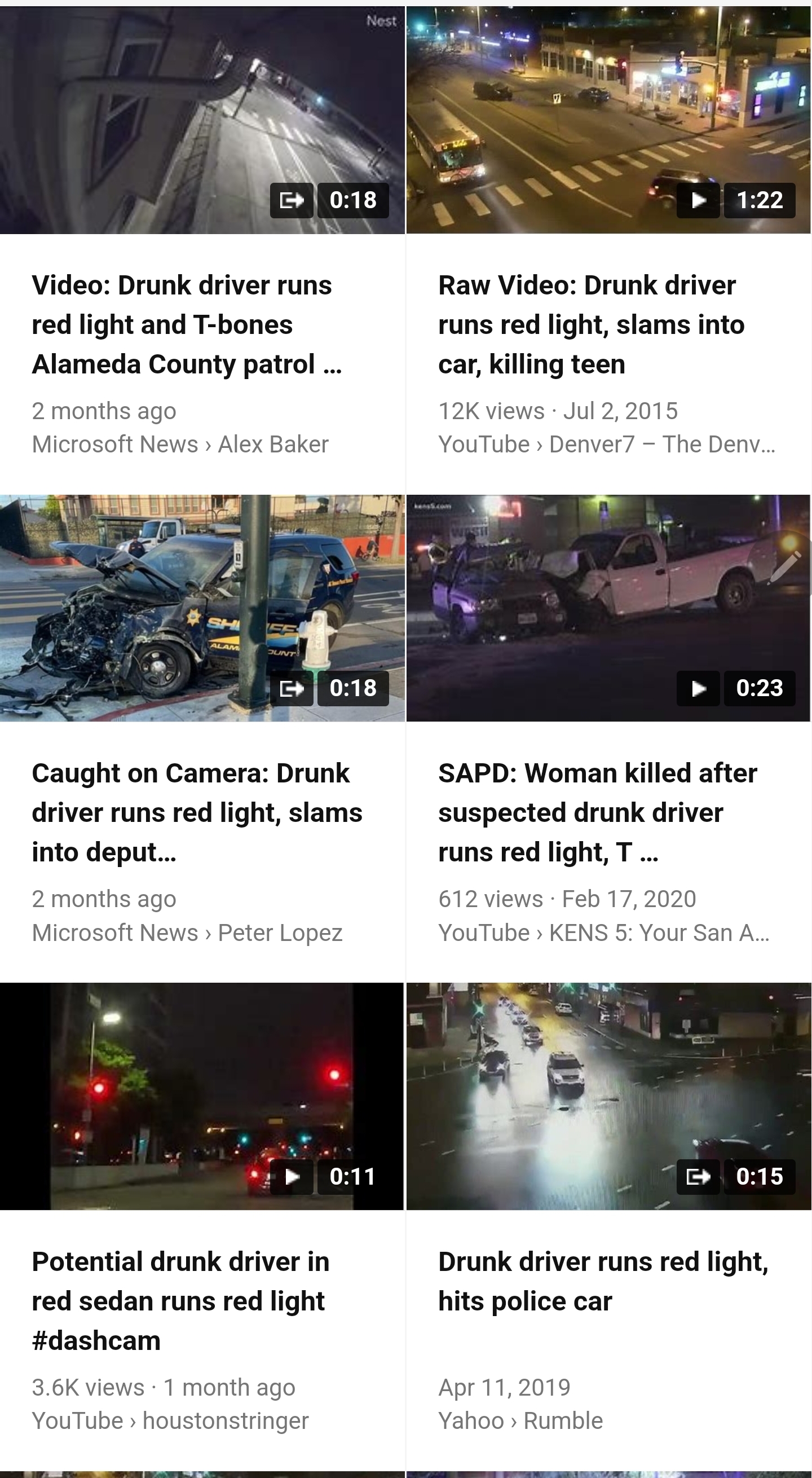The height and width of the screenshot is (1478, 812).
Task: Open the drunk driver hits police car video
Action: click(x=608, y=1096)
